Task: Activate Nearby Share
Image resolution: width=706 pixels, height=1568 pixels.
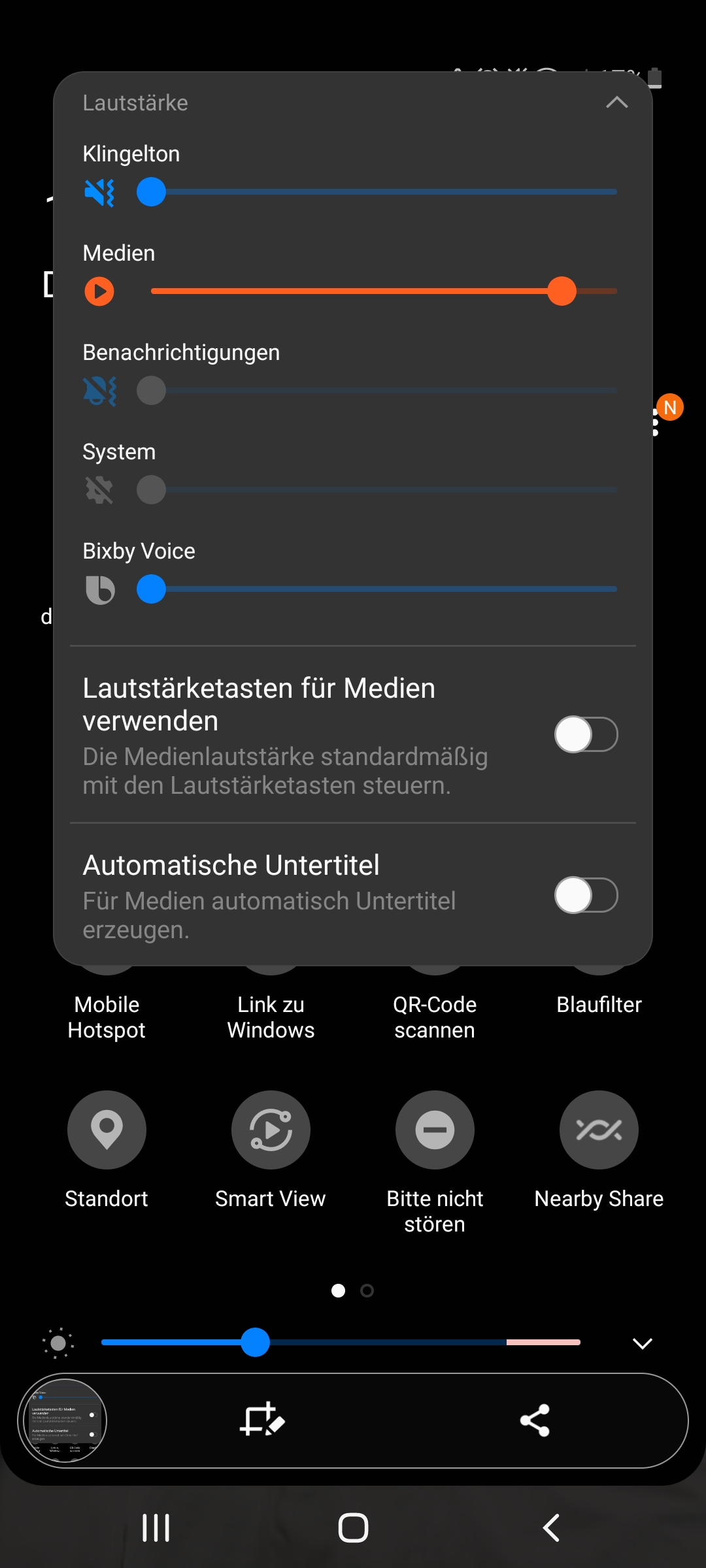Action: [598, 1131]
